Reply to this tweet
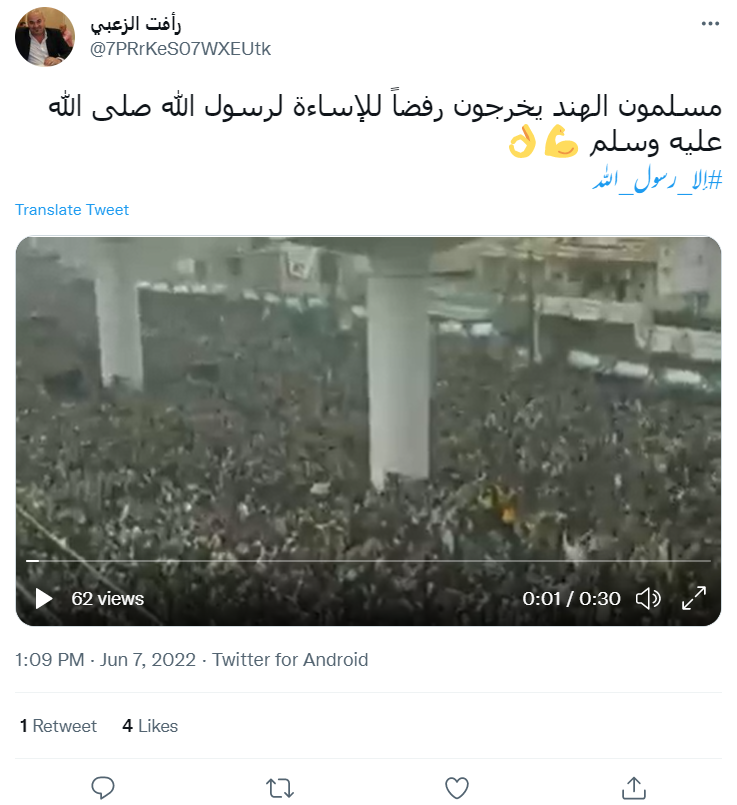The image size is (737, 805). [x=103, y=787]
